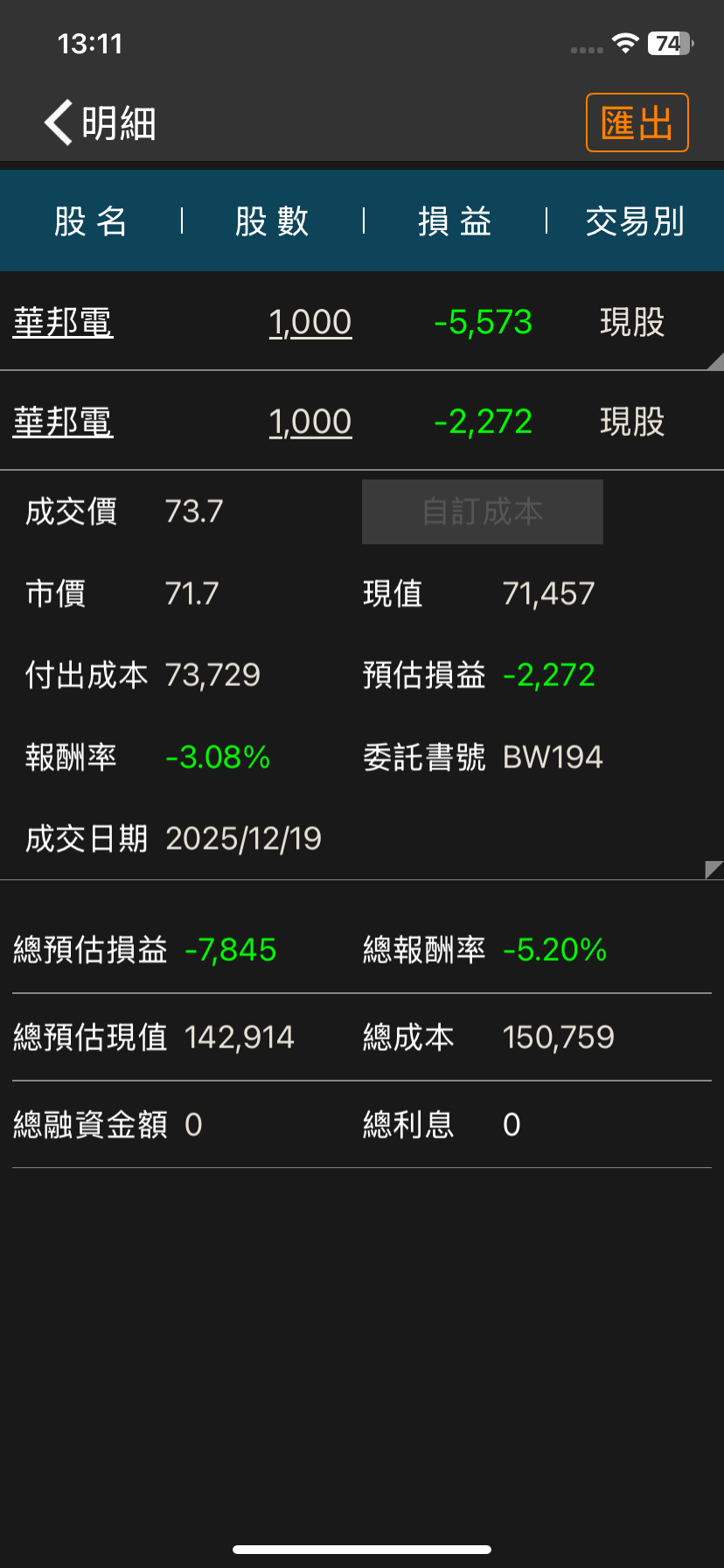724x1568 pixels.
Task: Expand the 華邦電 row showing -5,573
Action: [x=362, y=322]
